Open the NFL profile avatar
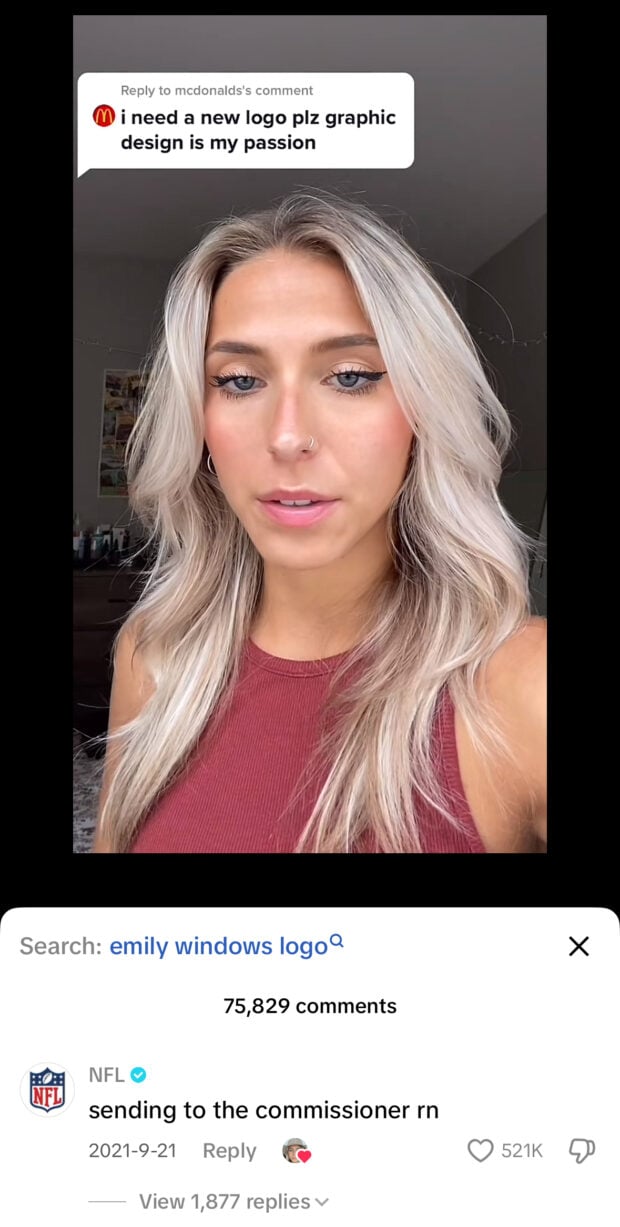The image size is (620, 1227). [47, 1089]
